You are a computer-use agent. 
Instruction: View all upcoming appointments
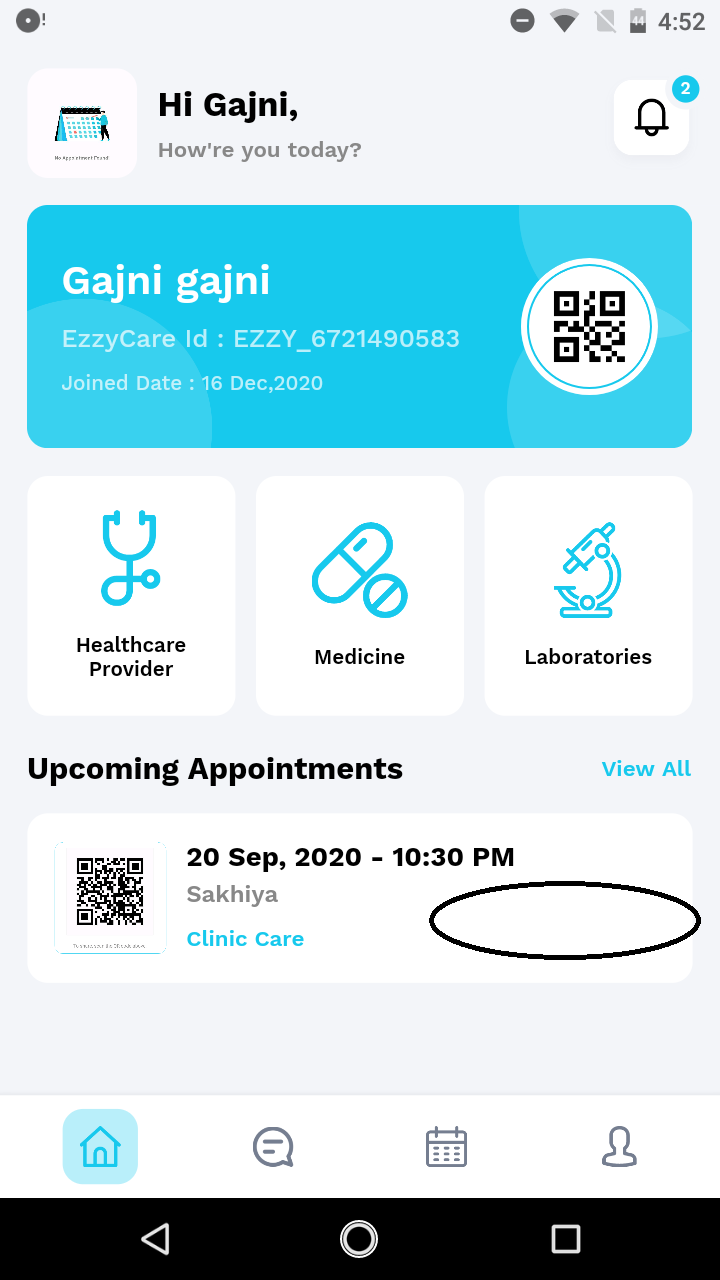point(646,769)
